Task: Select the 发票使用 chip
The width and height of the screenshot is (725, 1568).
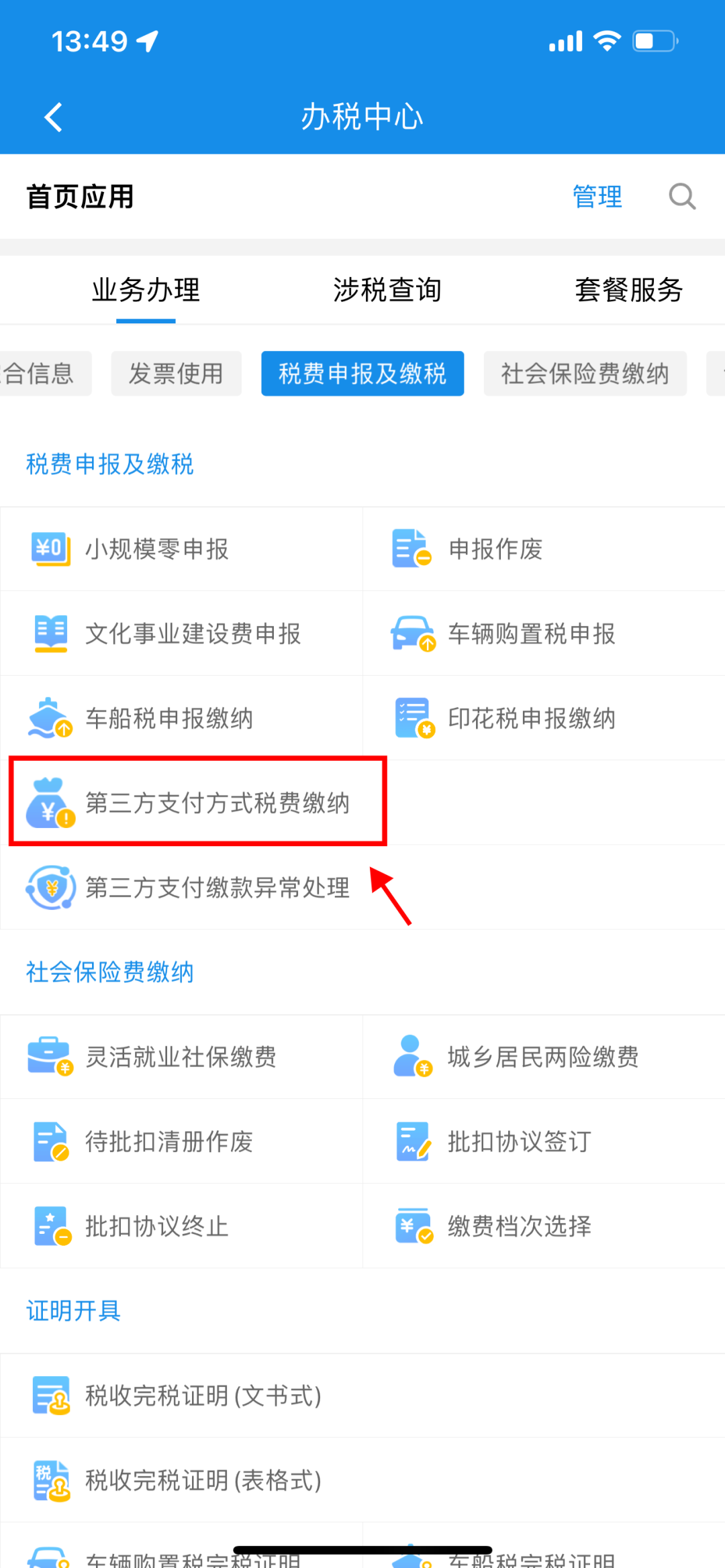Action: (176, 373)
